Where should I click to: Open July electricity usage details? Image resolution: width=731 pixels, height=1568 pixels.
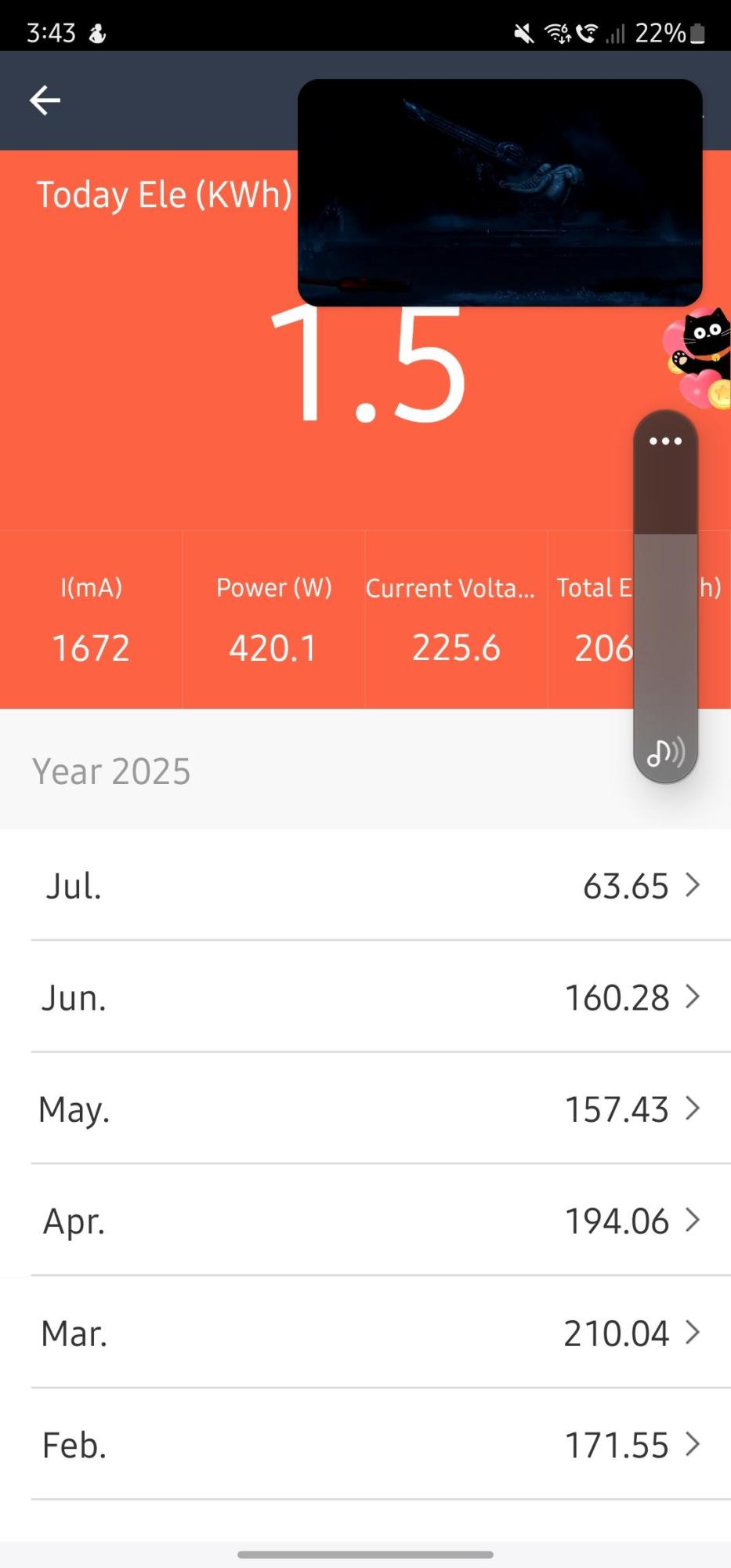click(365, 886)
